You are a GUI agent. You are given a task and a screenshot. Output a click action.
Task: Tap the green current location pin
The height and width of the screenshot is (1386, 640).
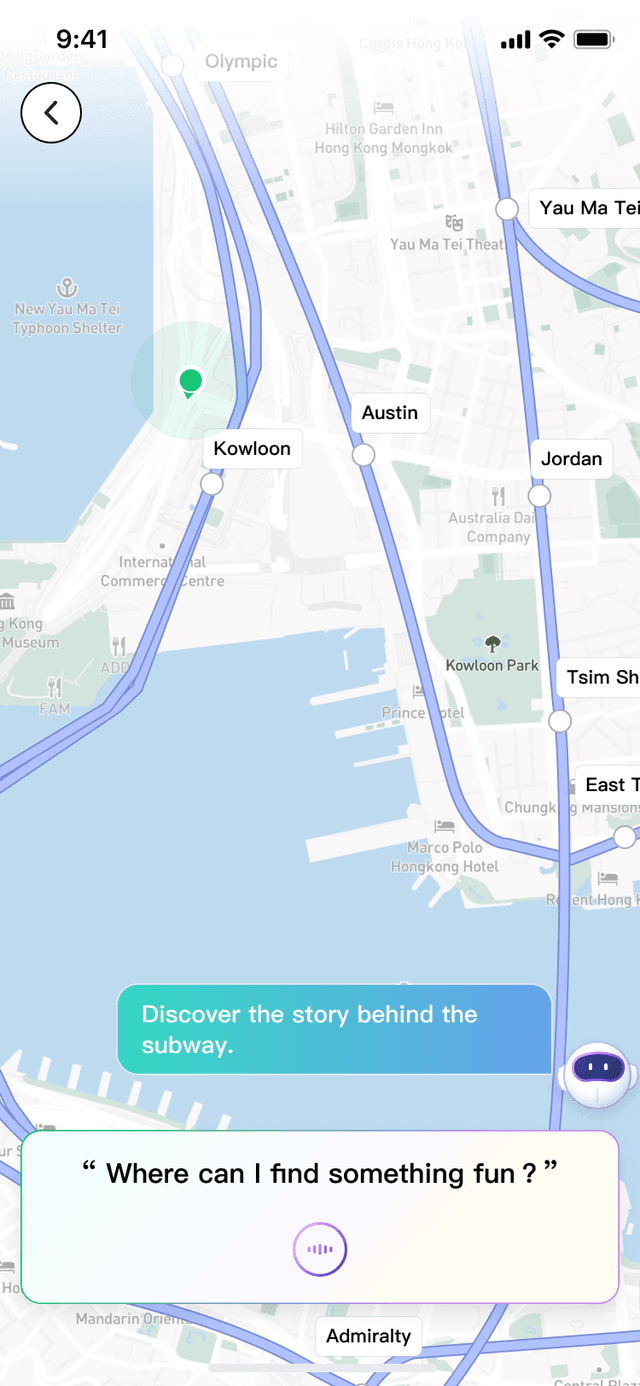click(x=190, y=381)
